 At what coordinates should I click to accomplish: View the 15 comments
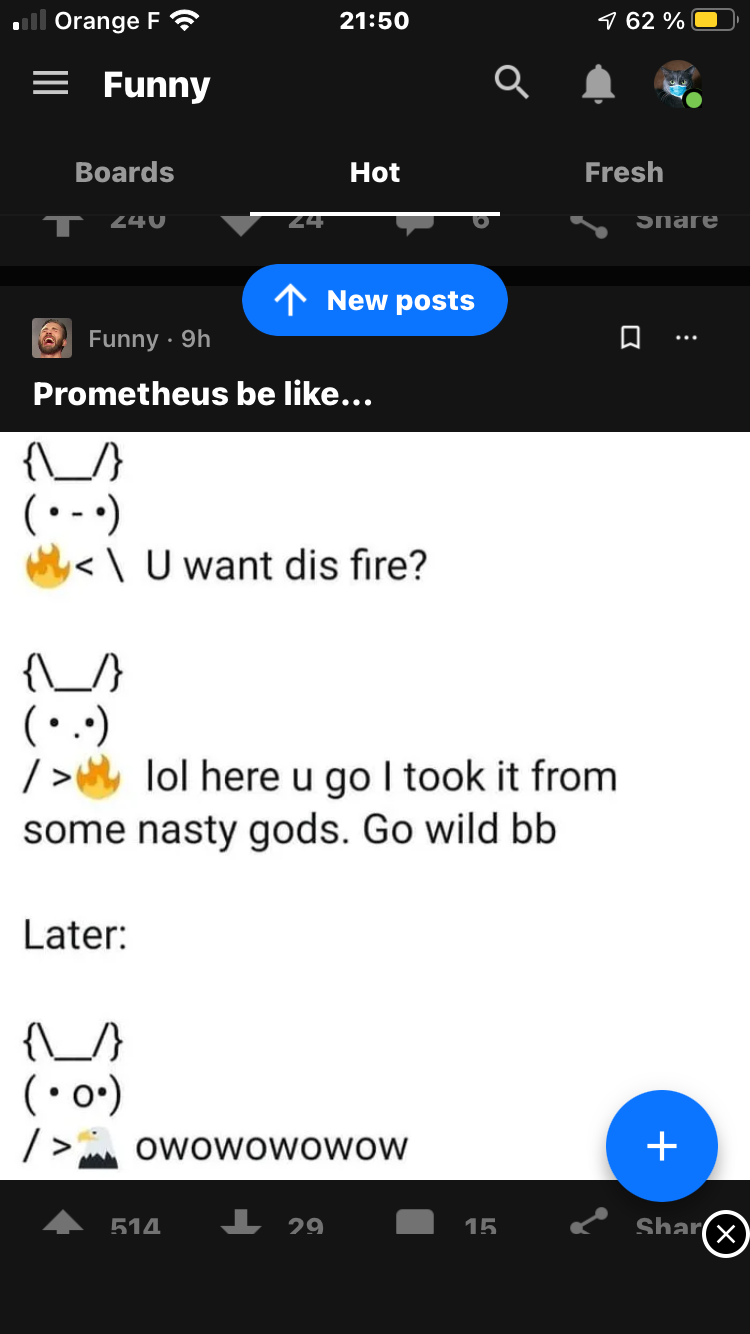click(416, 1222)
